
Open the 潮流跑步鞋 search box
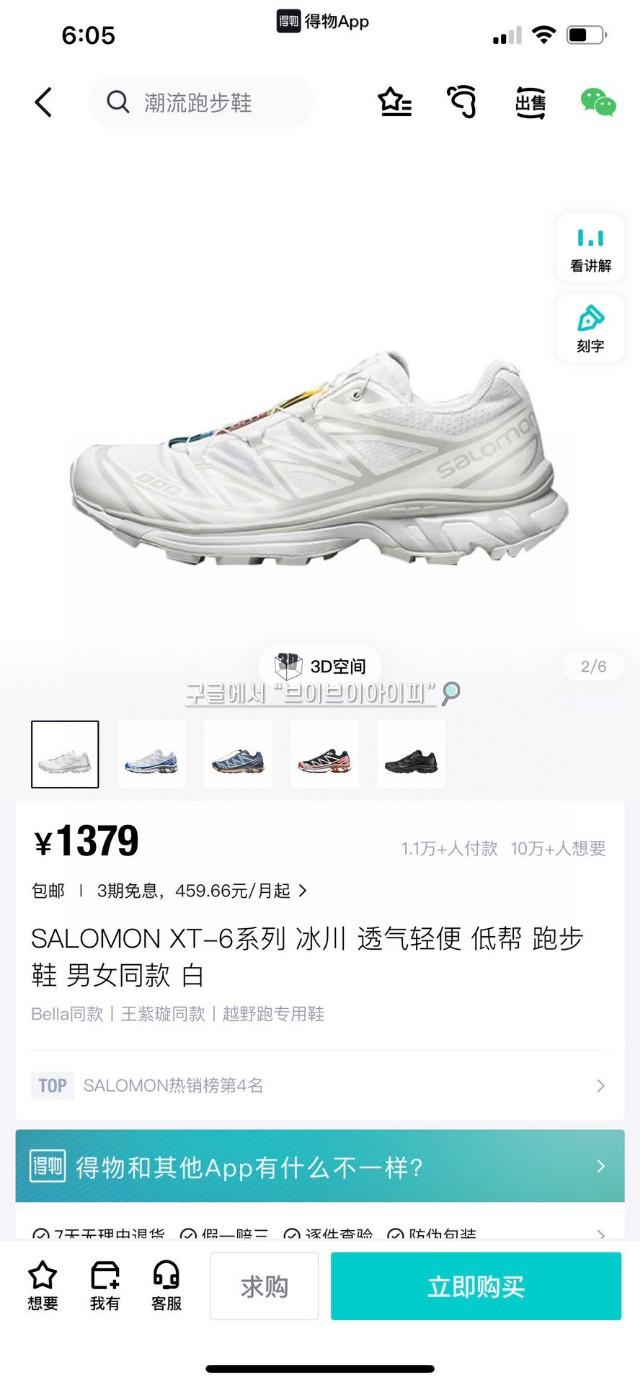click(200, 102)
